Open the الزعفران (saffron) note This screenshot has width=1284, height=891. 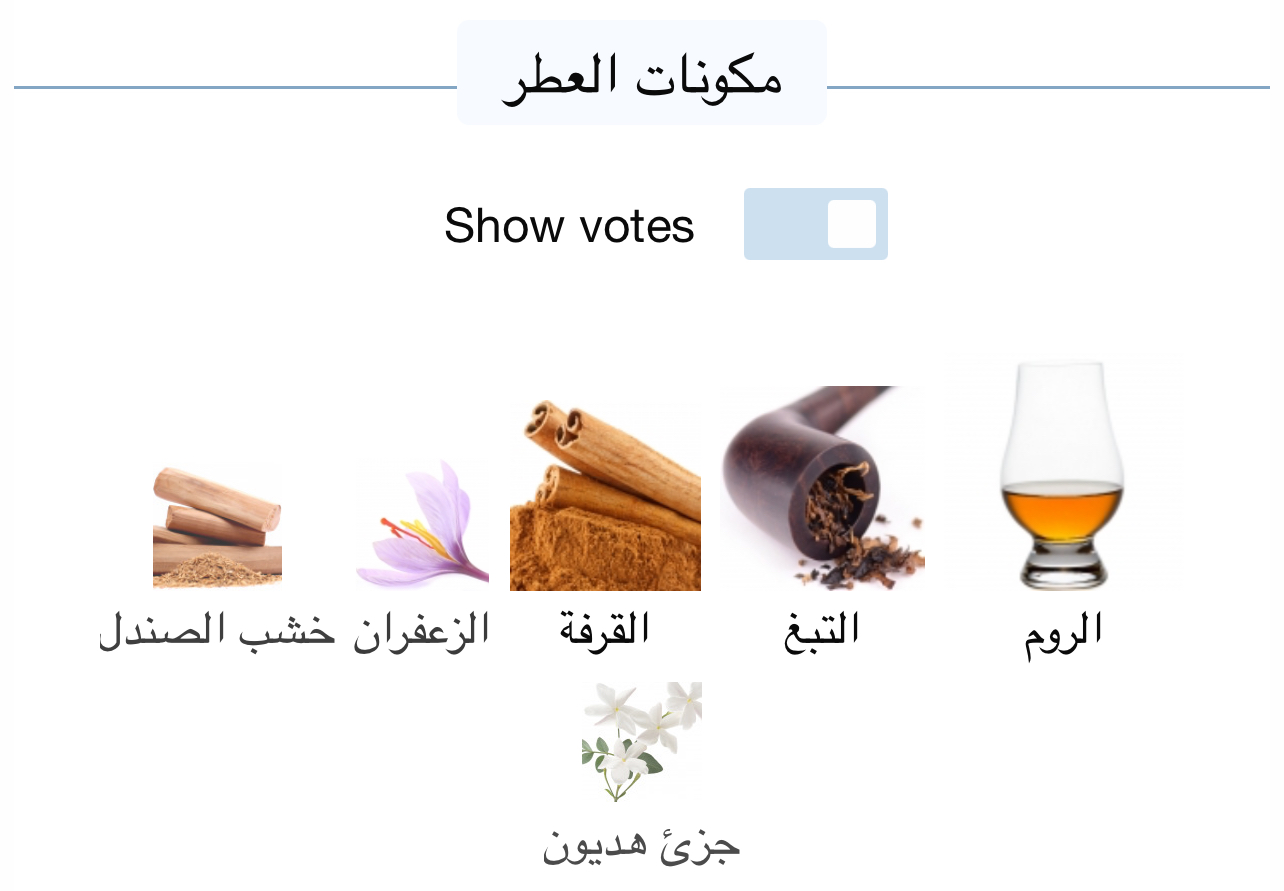[x=423, y=525]
